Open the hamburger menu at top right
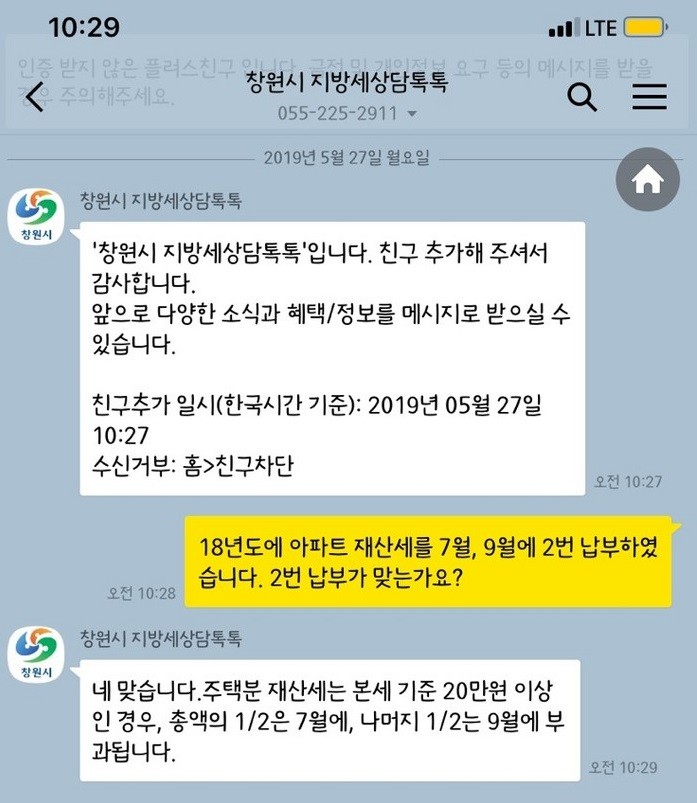697x803 pixels. [649, 97]
